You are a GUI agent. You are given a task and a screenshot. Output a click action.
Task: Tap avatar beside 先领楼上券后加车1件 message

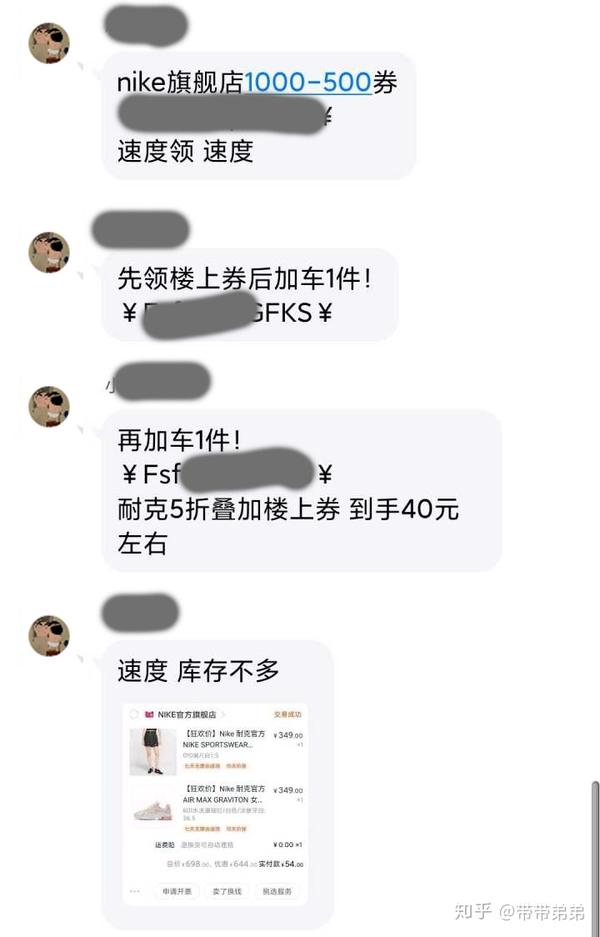click(49, 252)
